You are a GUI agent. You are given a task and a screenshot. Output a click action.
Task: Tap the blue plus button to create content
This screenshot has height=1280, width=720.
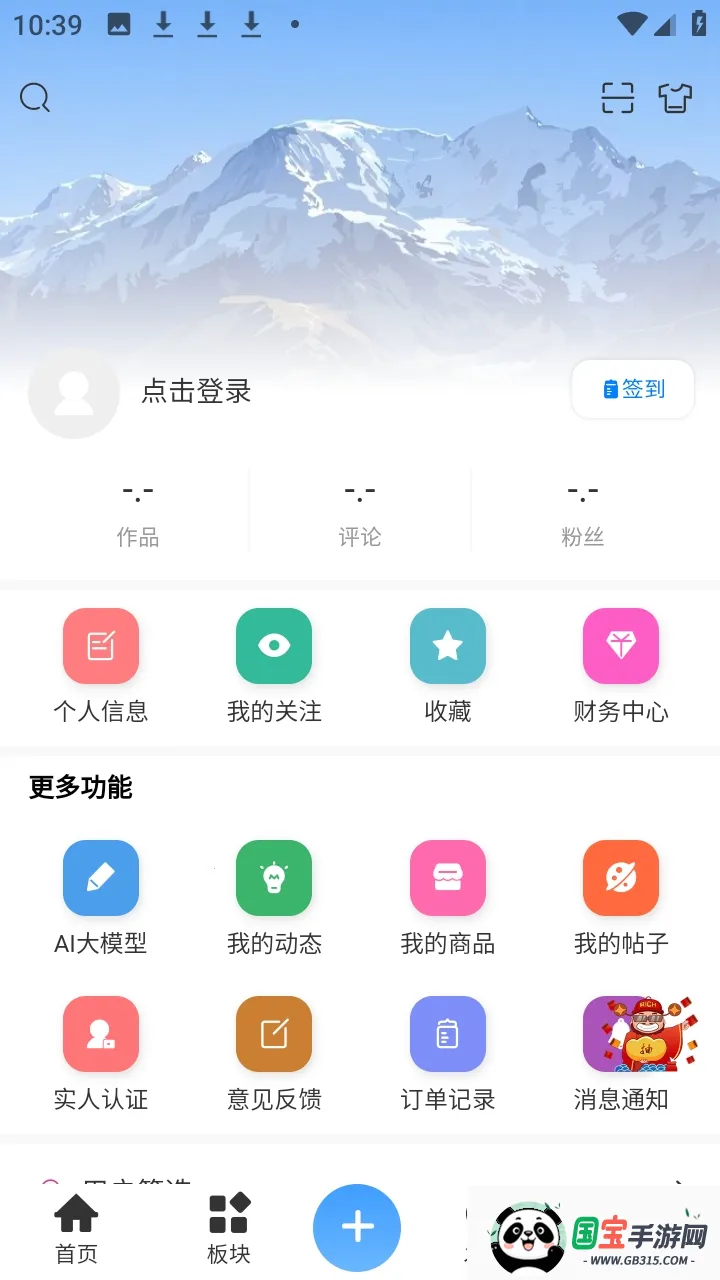tap(357, 1227)
